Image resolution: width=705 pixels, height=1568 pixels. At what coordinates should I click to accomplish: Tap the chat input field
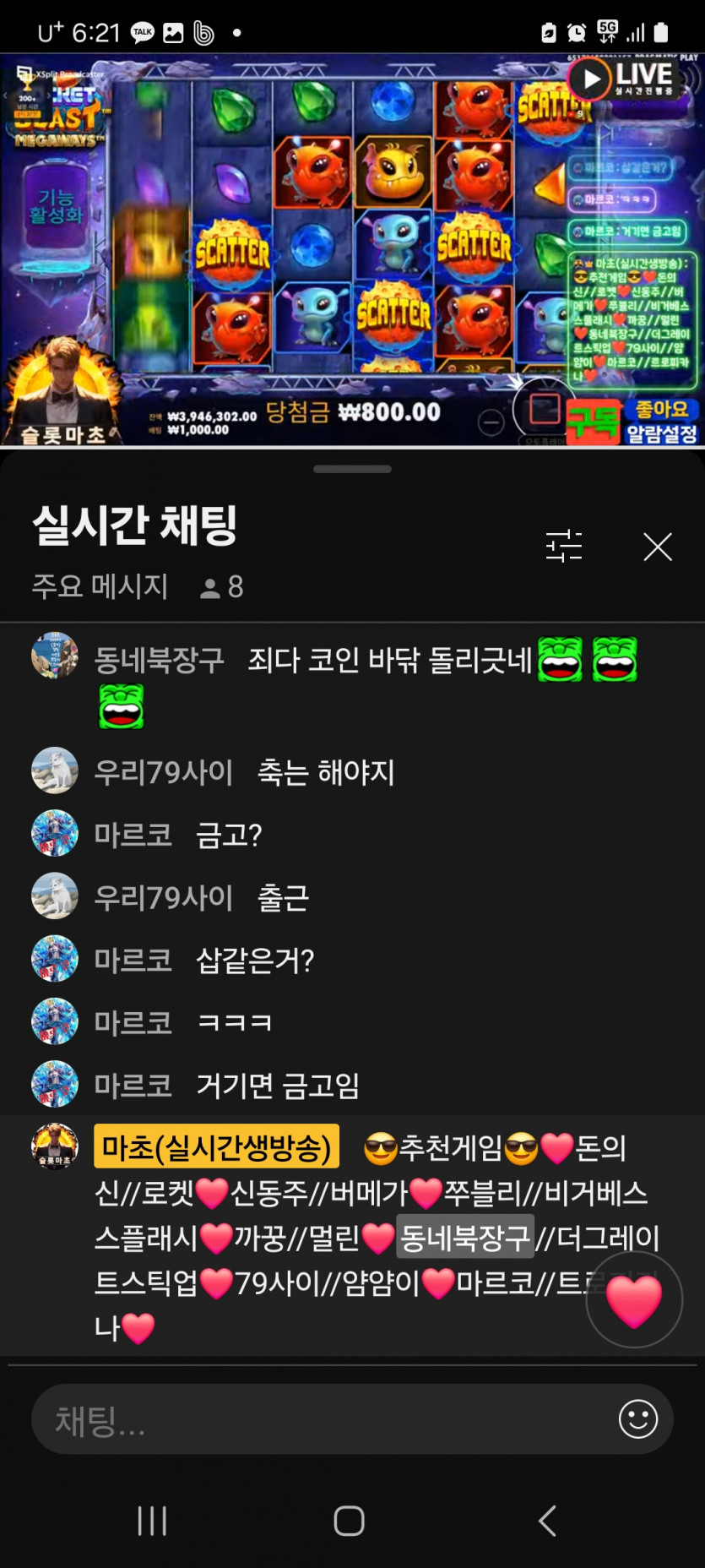pos(321,1420)
